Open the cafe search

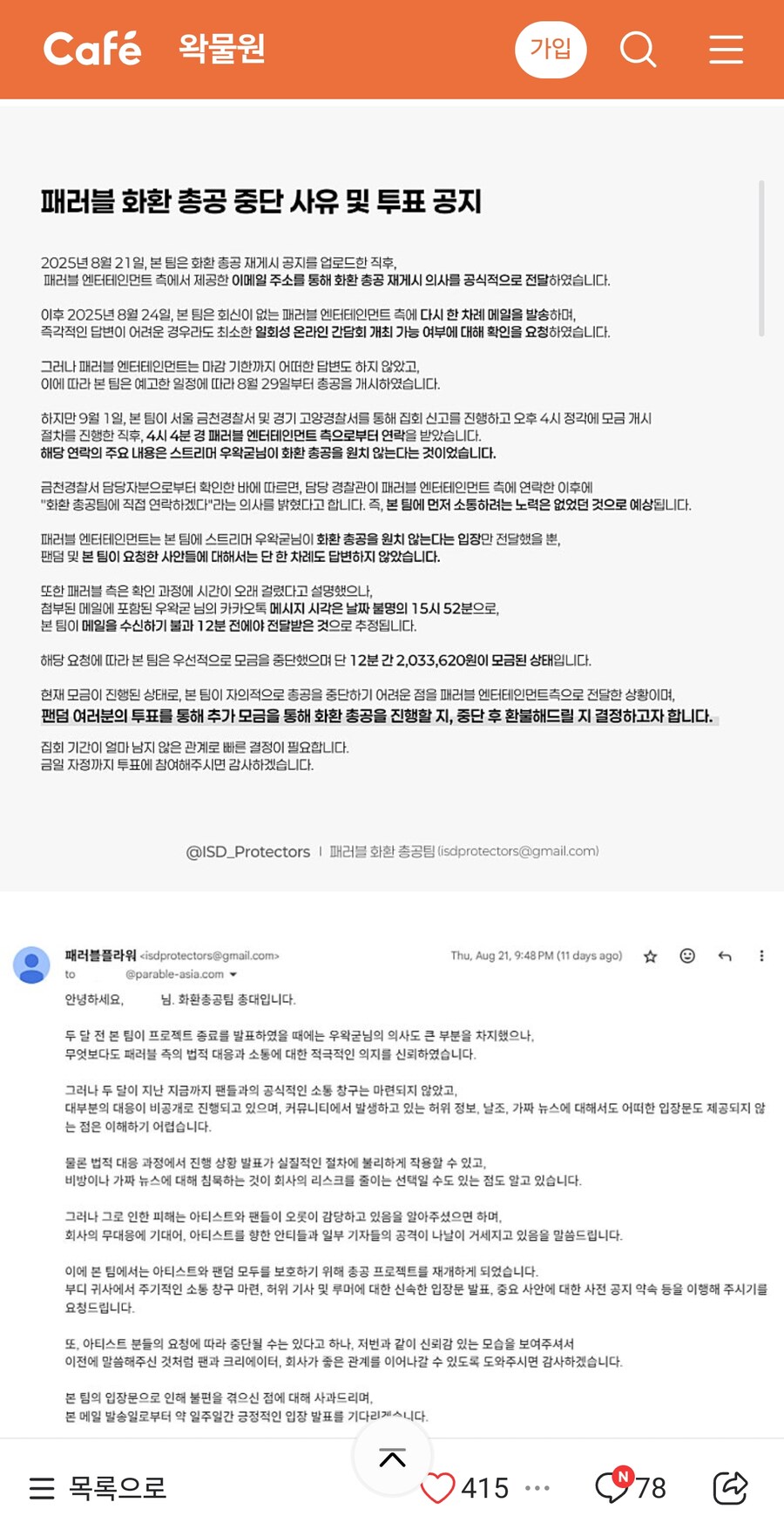click(x=639, y=50)
